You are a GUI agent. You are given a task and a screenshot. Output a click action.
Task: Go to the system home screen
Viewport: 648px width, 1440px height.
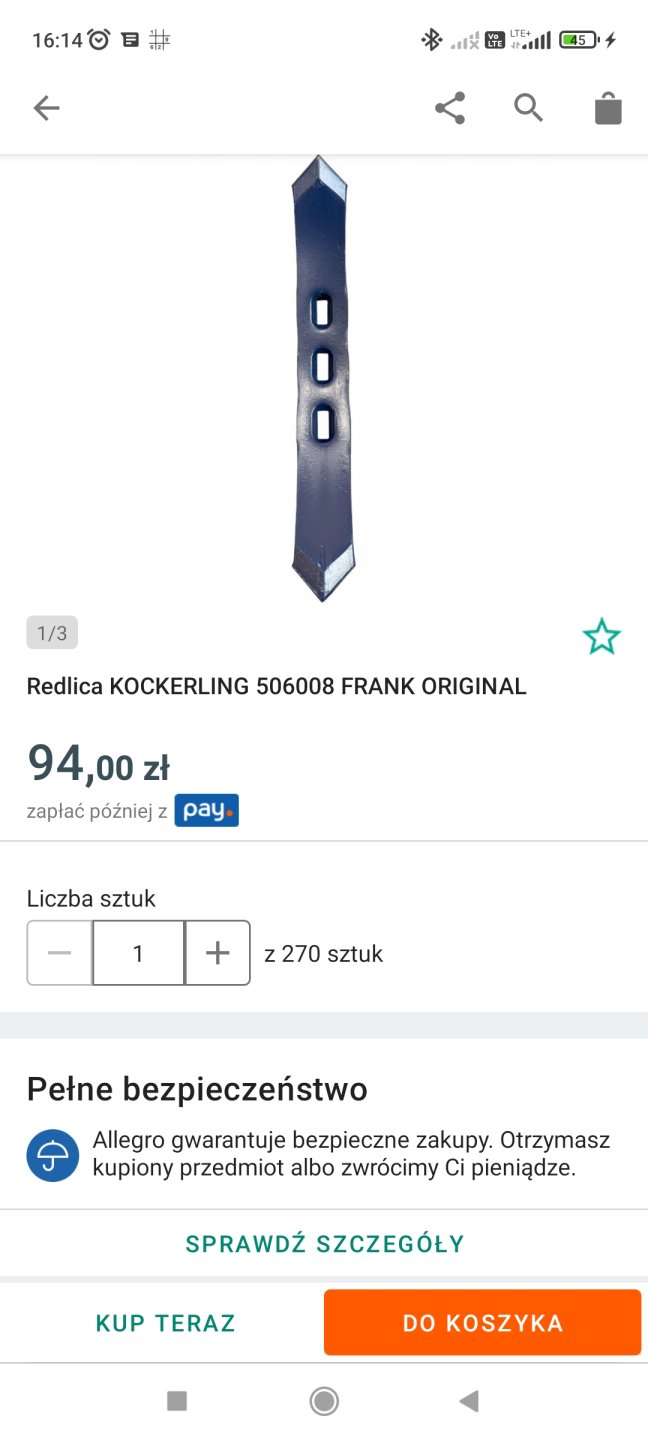[x=324, y=1401]
